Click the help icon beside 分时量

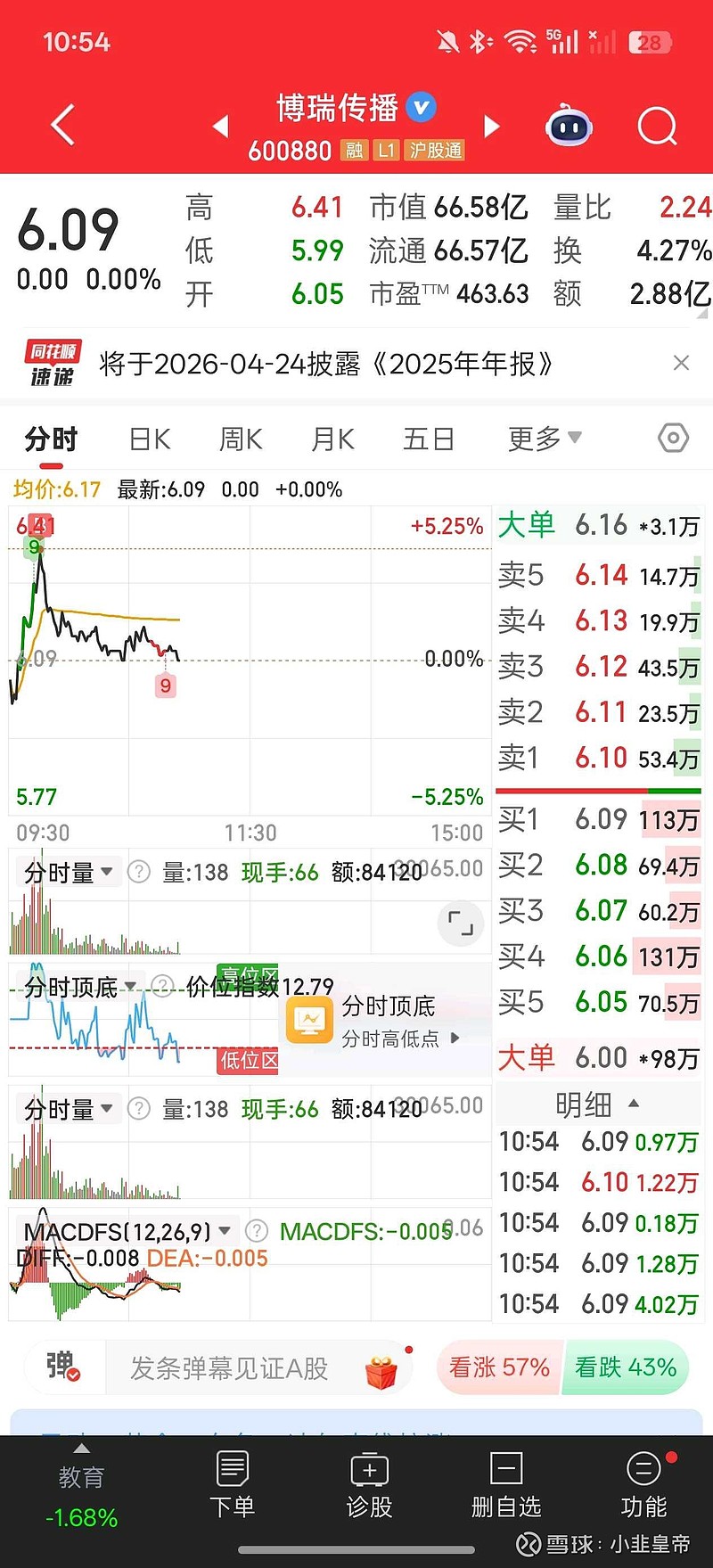(x=138, y=872)
